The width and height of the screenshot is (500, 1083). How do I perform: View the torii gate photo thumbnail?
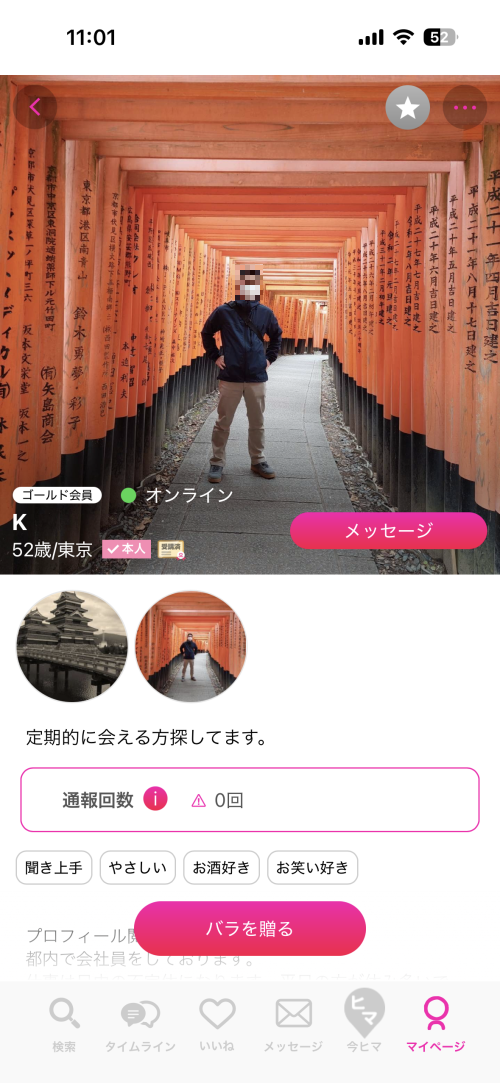click(191, 646)
